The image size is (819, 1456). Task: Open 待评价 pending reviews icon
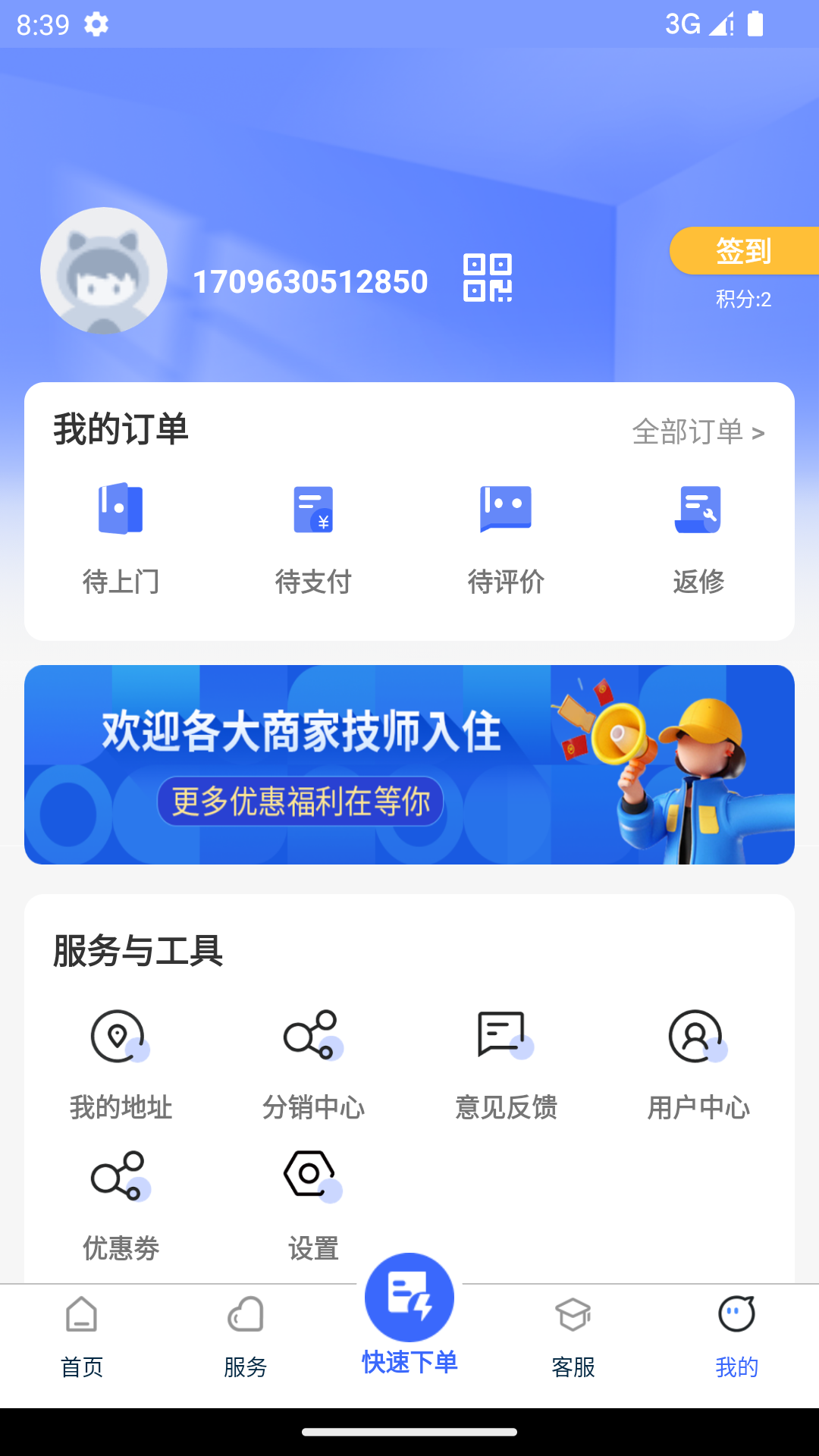pyautogui.click(x=507, y=510)
